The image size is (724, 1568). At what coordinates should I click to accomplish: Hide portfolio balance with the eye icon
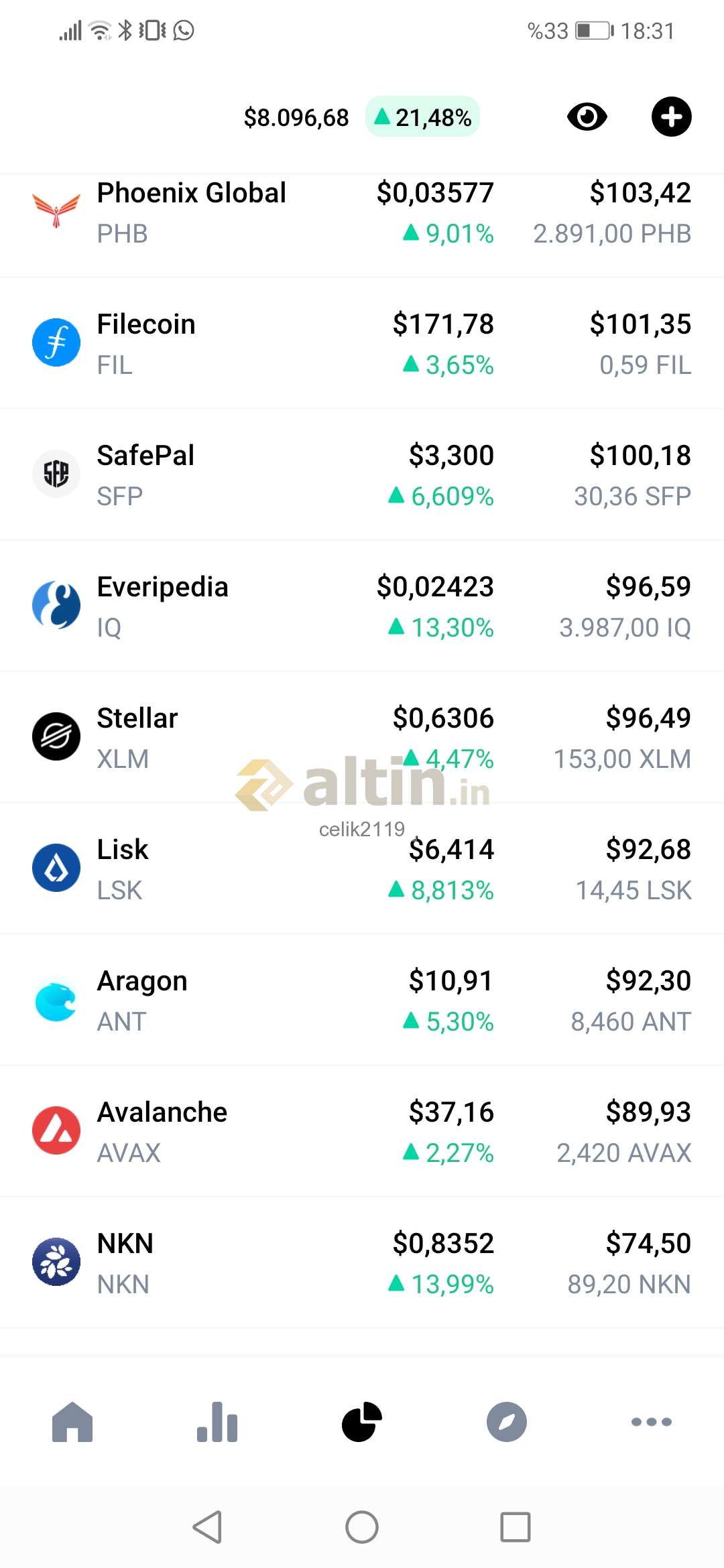pos(587,117)
